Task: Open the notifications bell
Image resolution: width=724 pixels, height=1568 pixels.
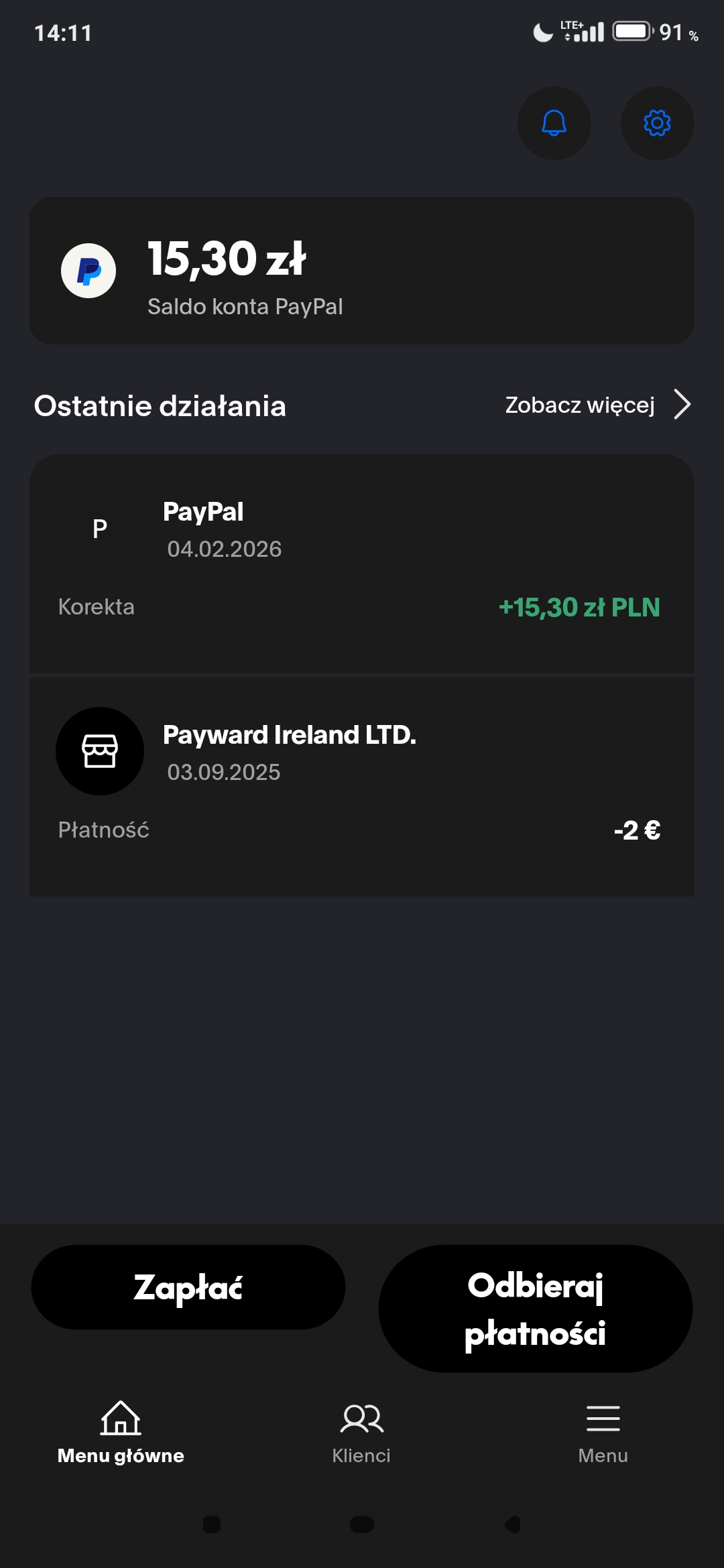Action: point(554,123)
